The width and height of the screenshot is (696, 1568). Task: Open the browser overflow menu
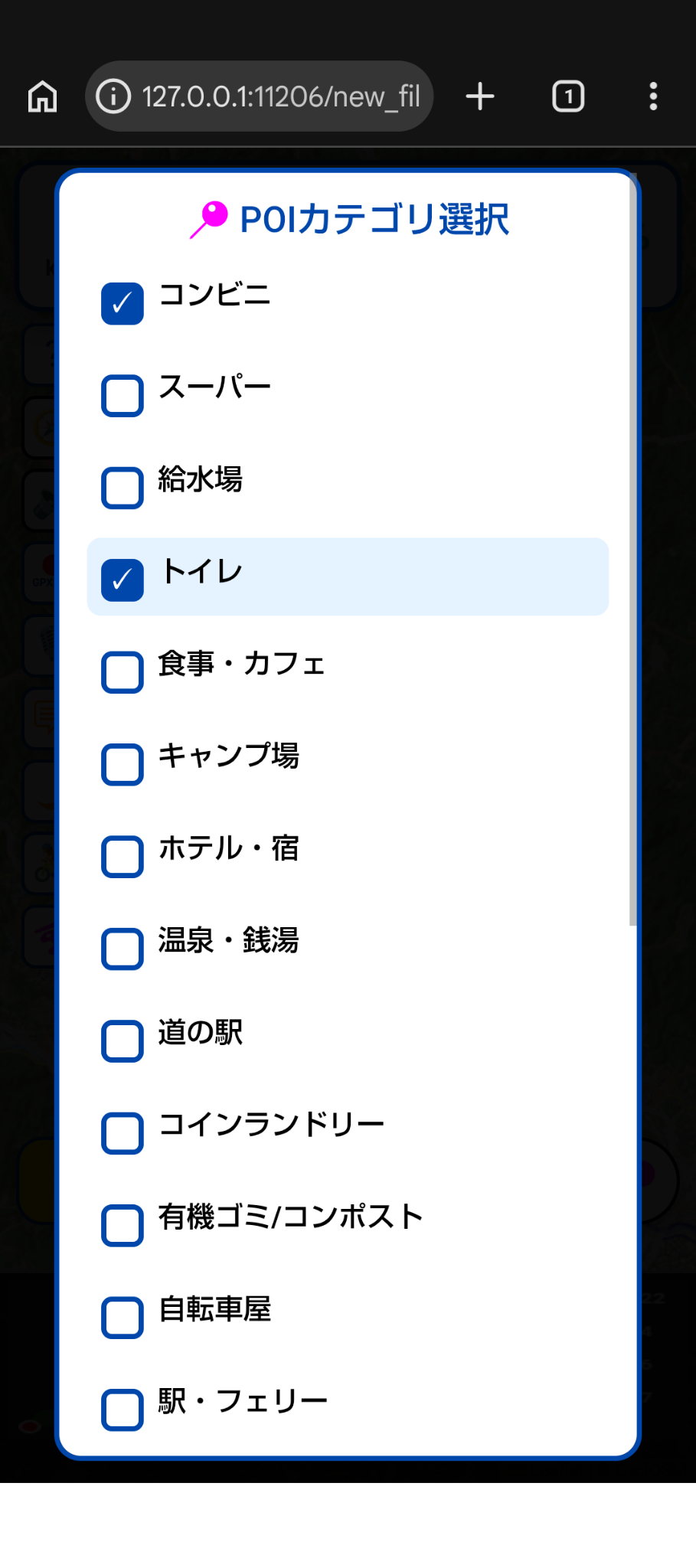653,96
